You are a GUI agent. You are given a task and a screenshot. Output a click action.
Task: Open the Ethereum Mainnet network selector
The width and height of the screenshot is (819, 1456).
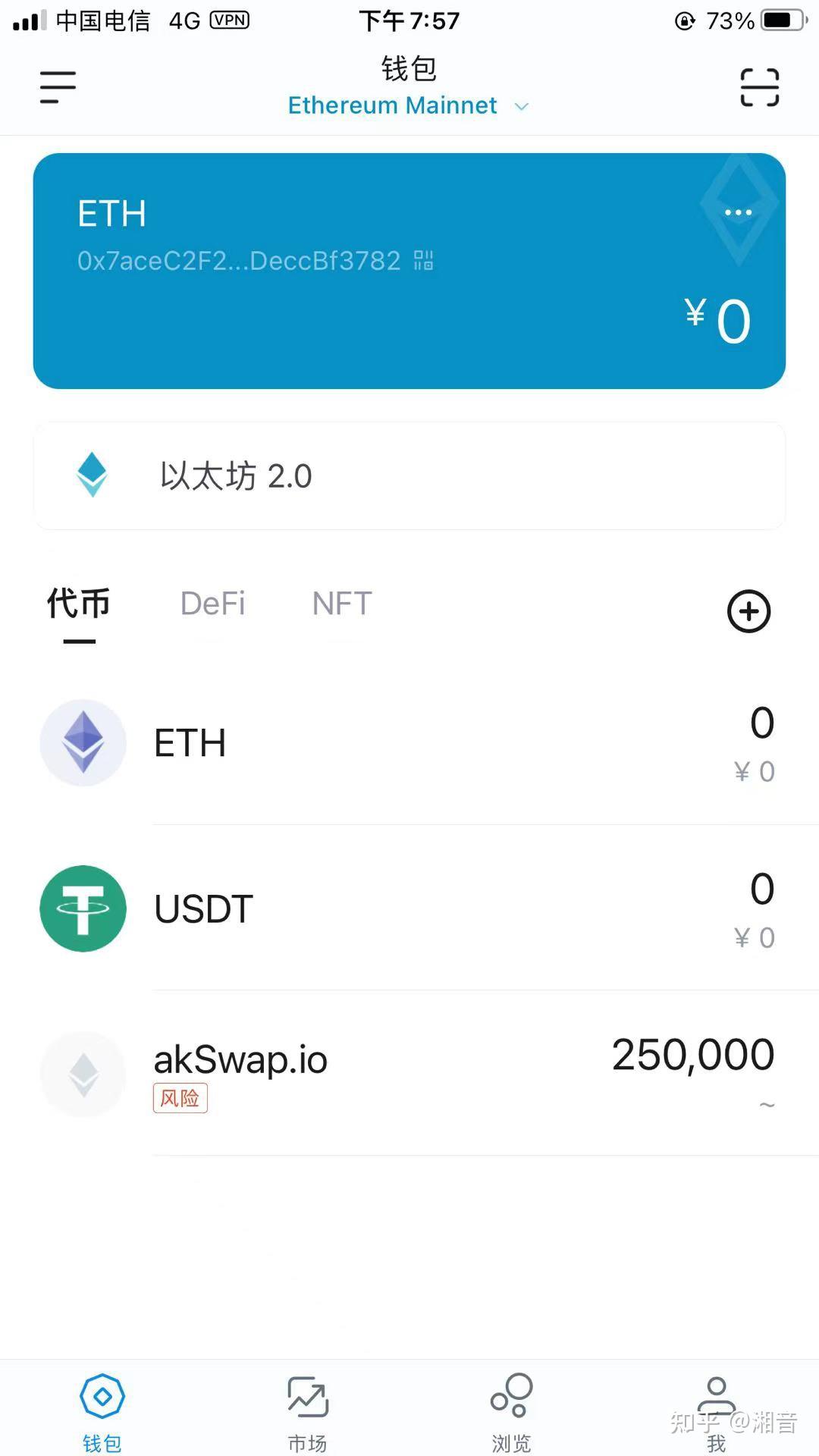[407, 105]
